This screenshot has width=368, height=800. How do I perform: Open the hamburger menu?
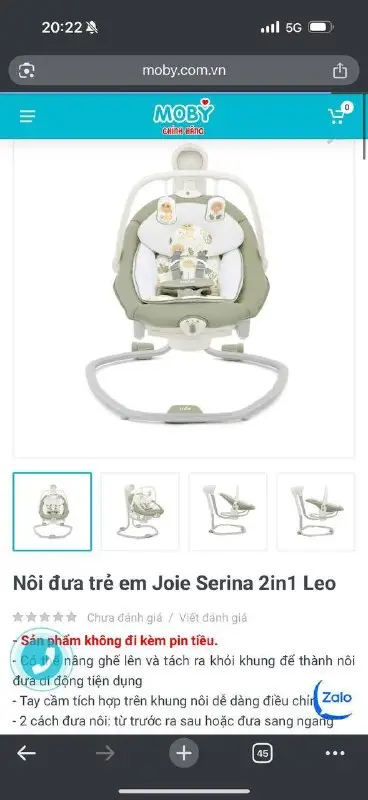coord(28,116)
